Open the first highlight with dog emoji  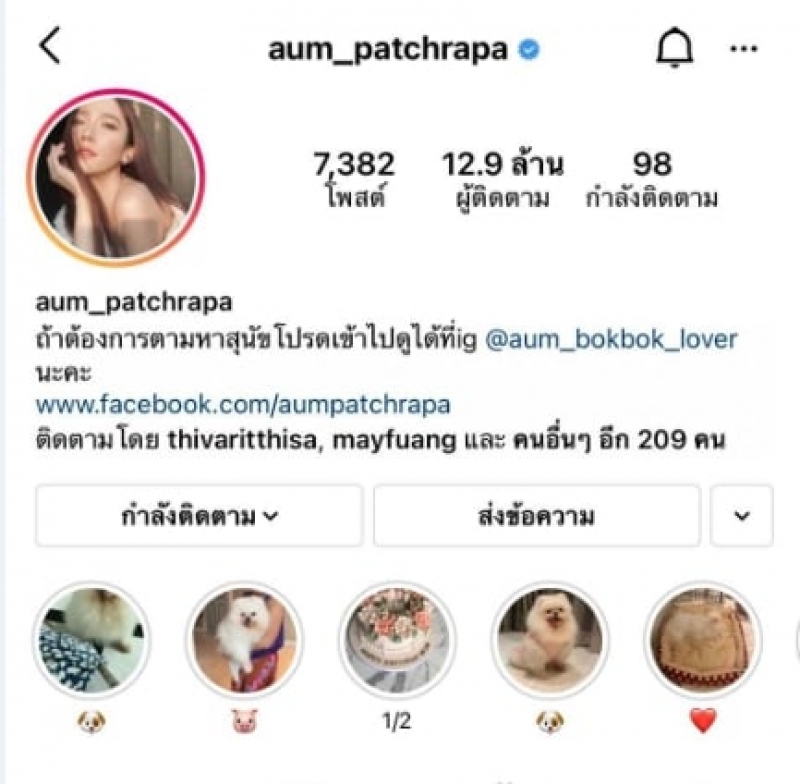click(x=91, y=640)
